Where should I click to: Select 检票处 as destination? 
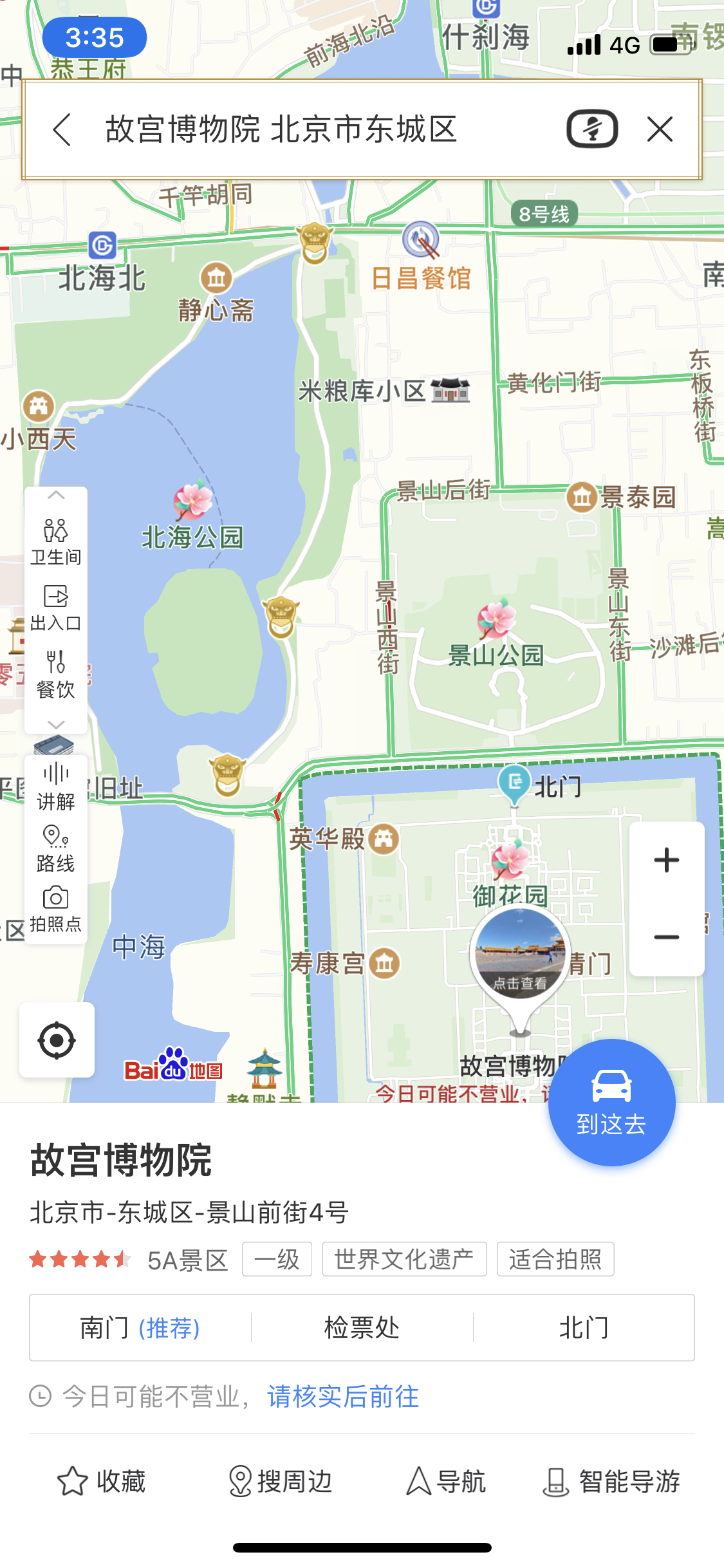362,1327
